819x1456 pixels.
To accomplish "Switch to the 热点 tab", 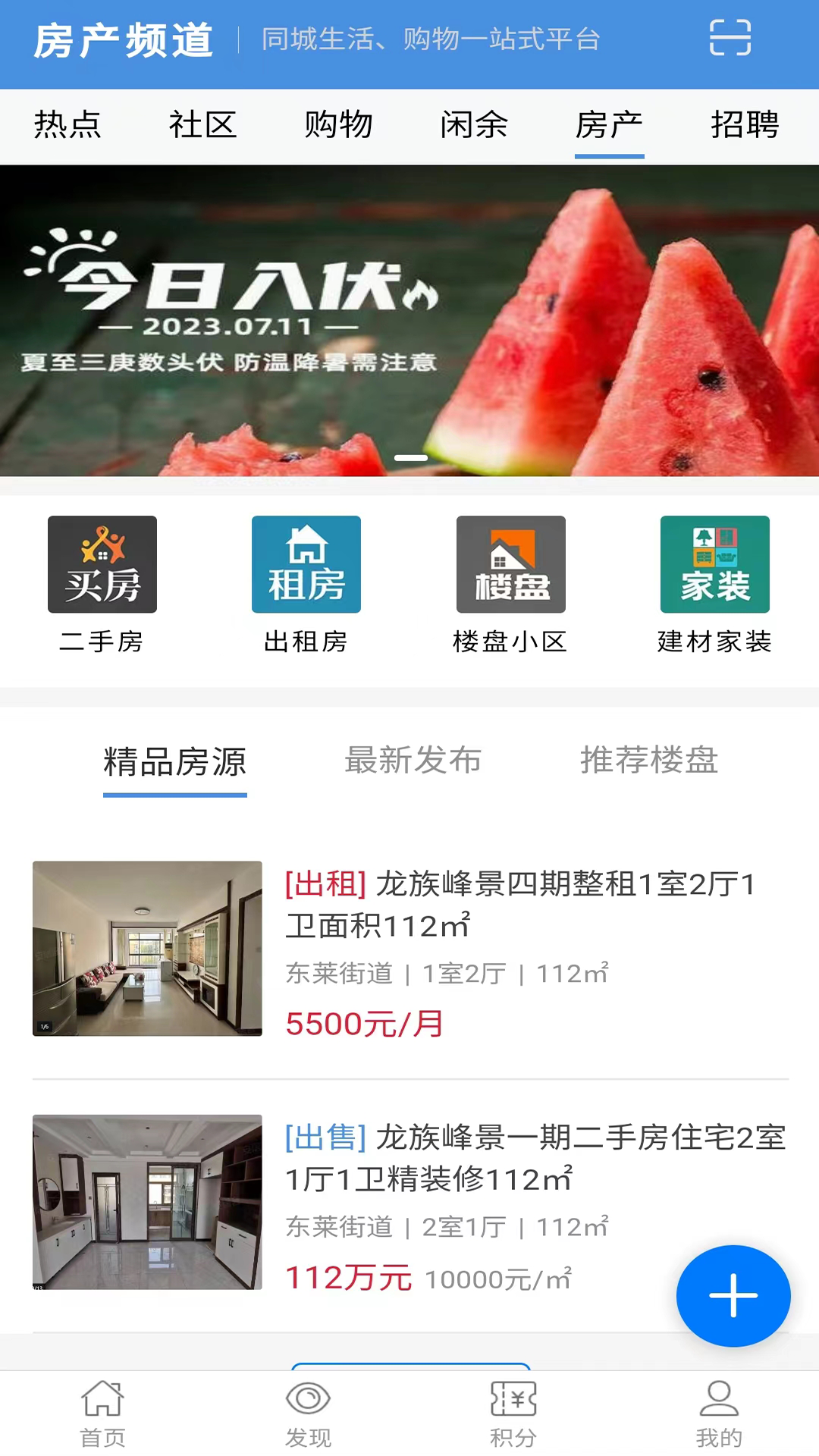I will click(x=66, y=127).
